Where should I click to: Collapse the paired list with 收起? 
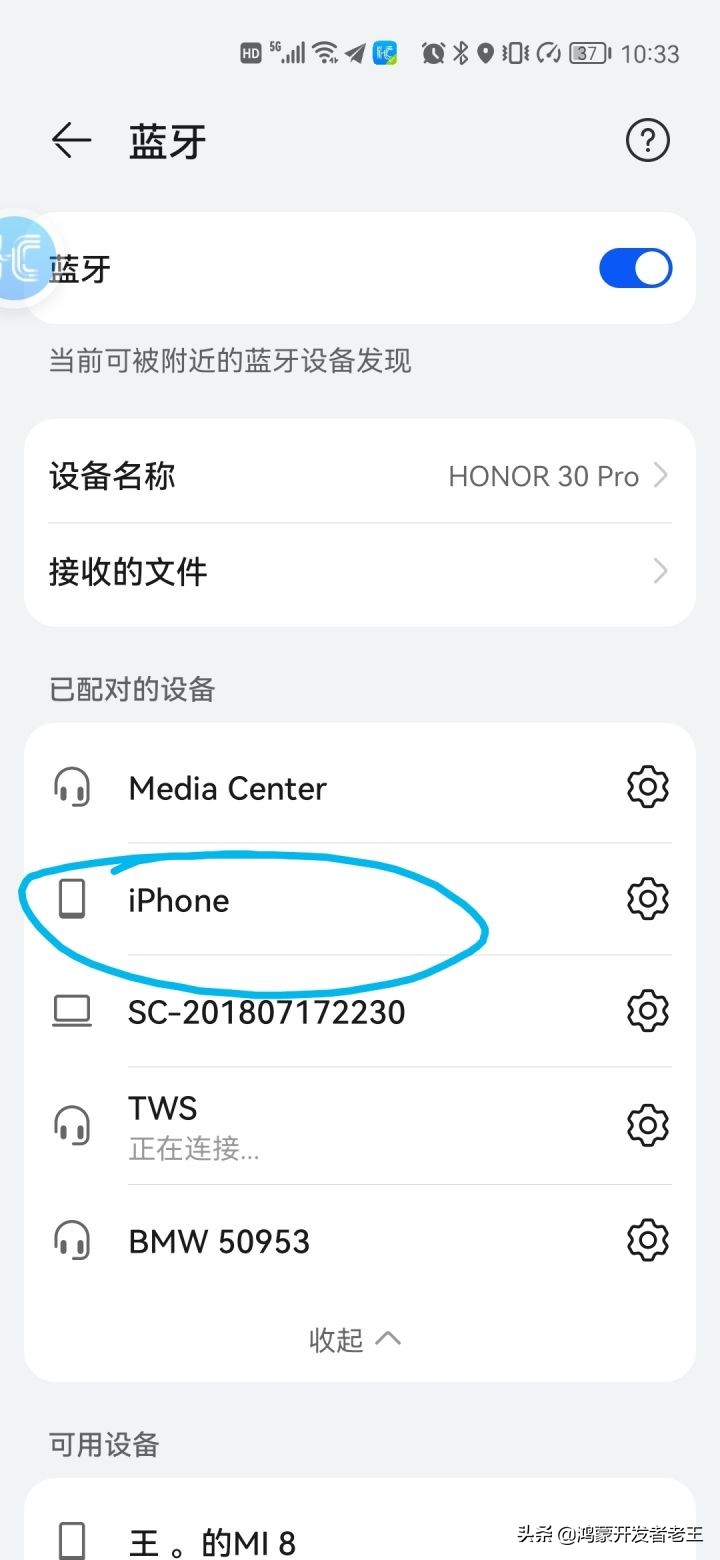355,1339
